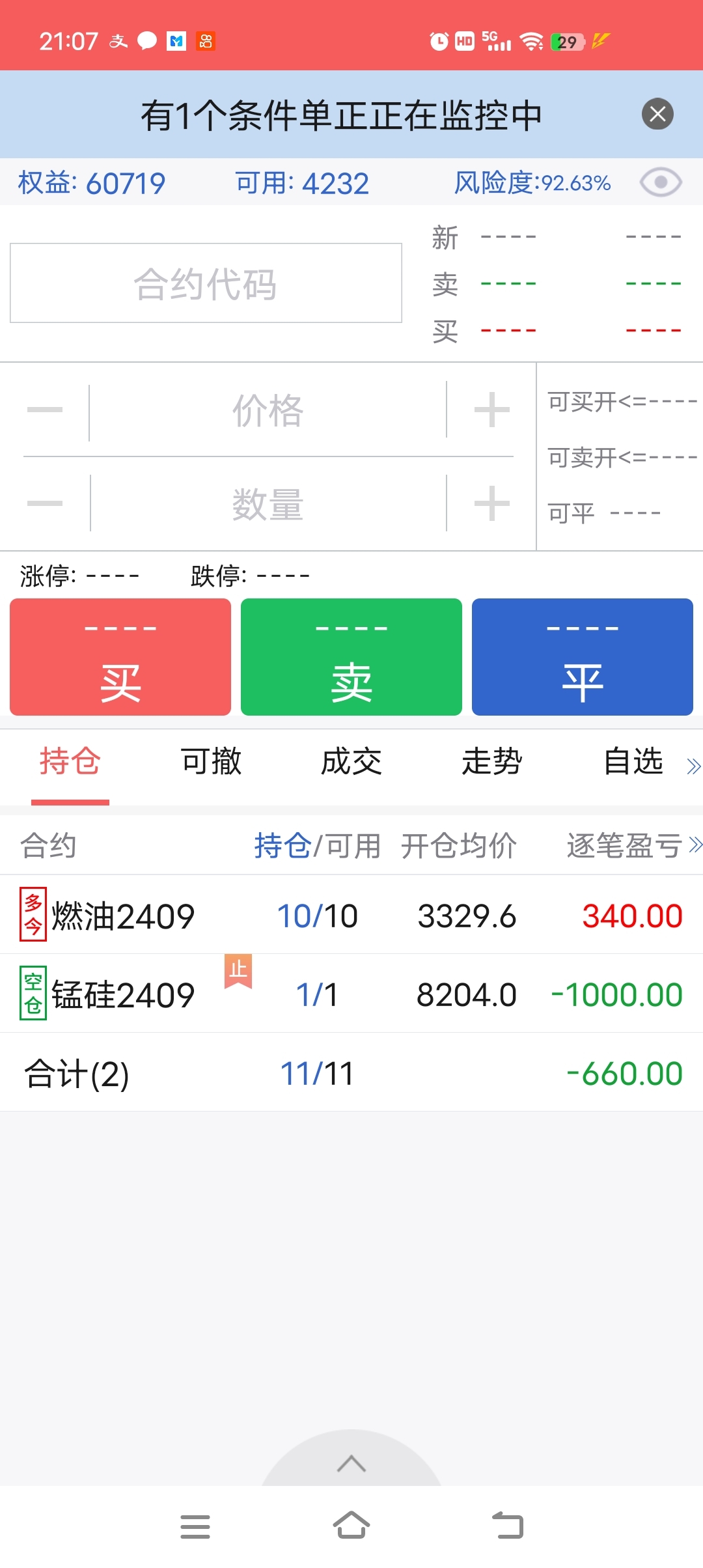Switch to the 可撤 tab
703x1568 pixels.
(x=211, y=761)
